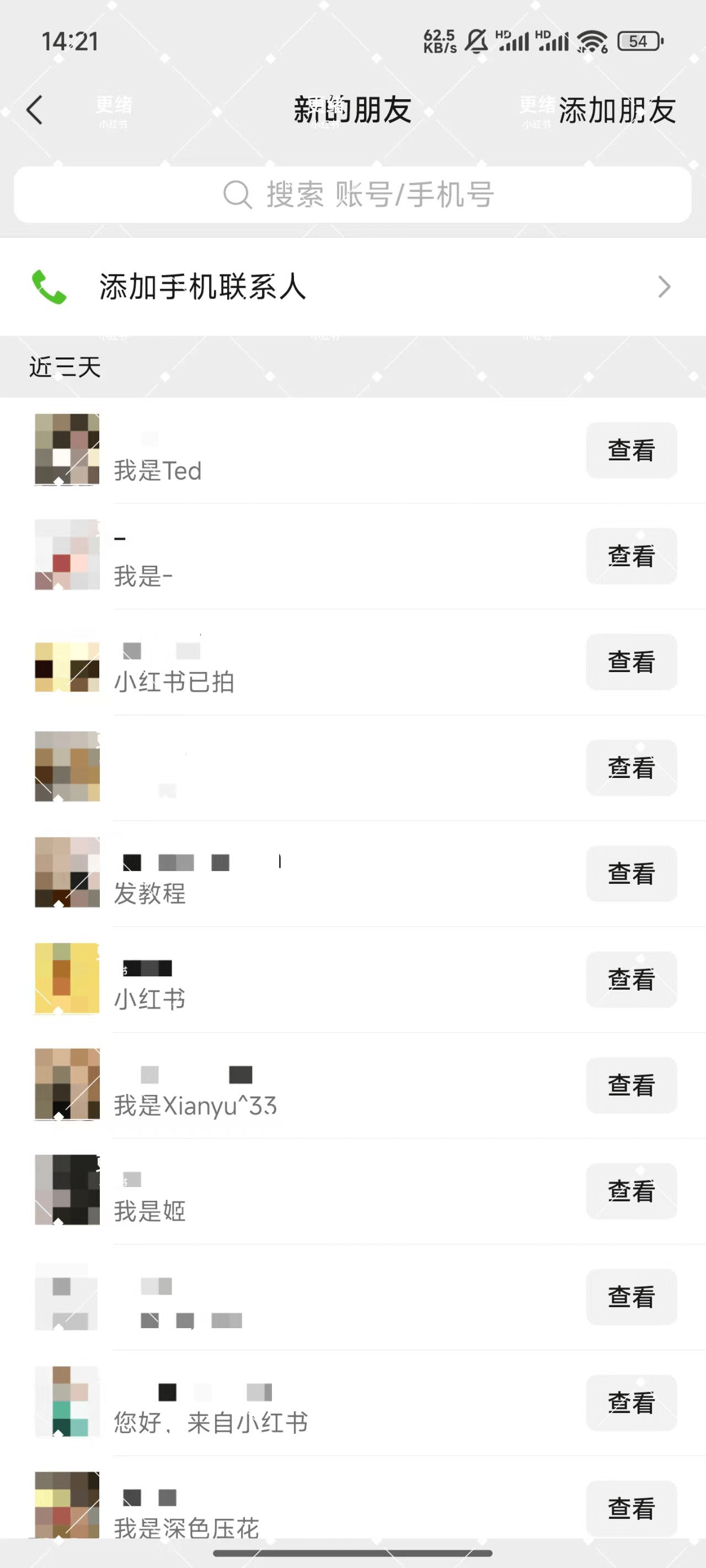Tap the back arrow to leave 新的朋友
The height and width of the screenshot is (1568, 706).
click(x=35, y=110)
